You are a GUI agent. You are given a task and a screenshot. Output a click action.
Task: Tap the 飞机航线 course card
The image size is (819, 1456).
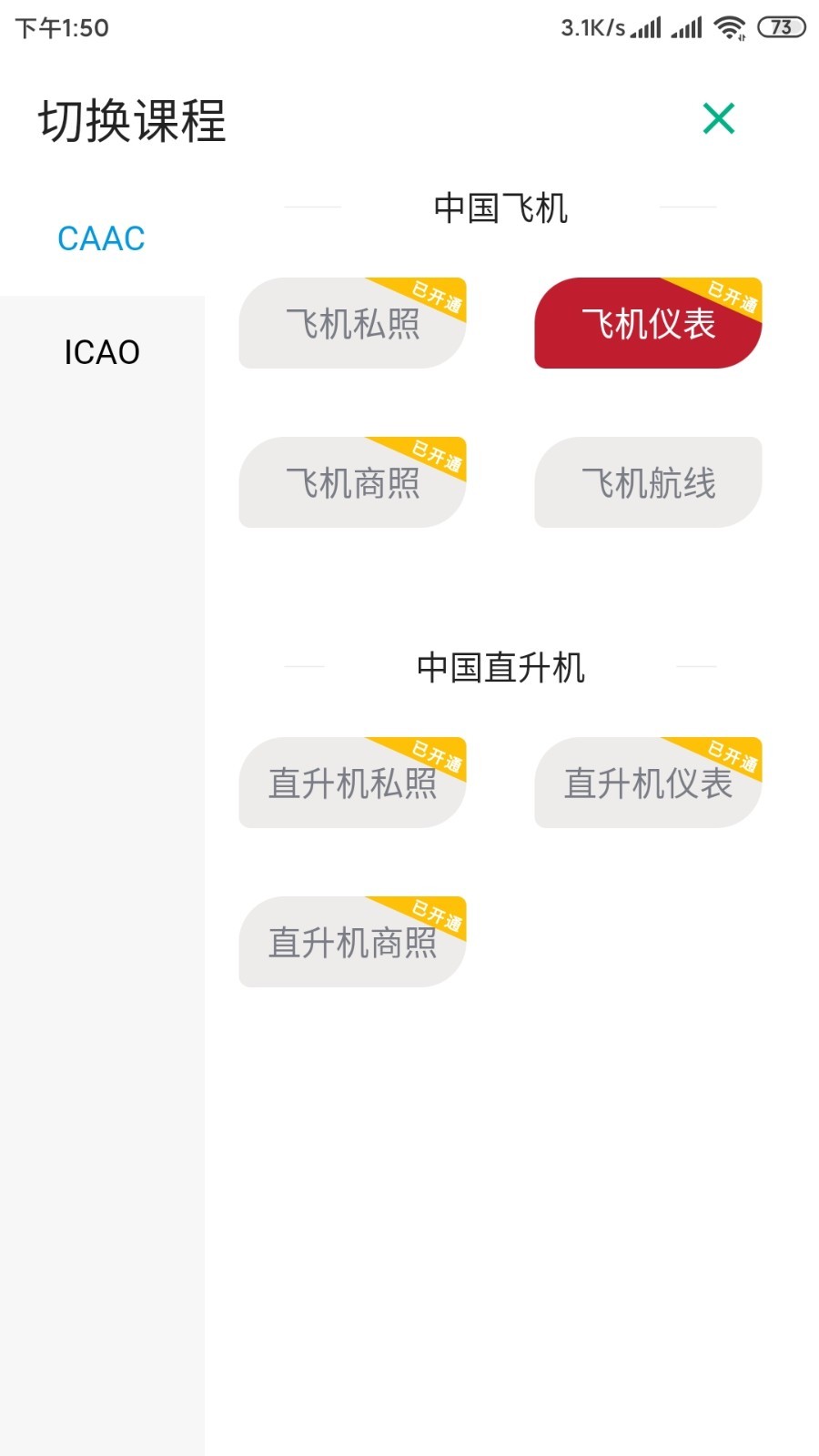pos(648,483)
